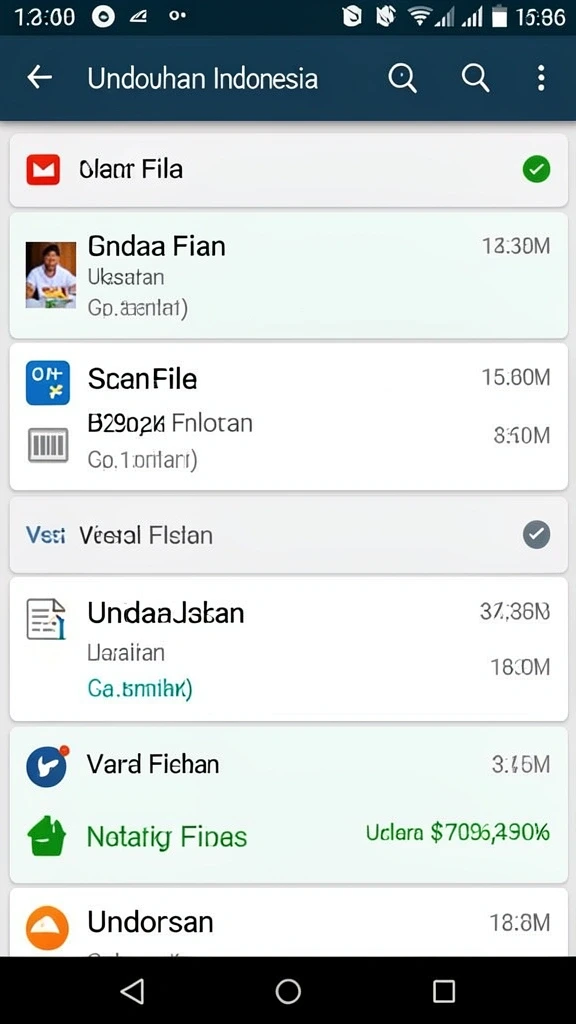This screenshot has height=1024, width=576.
Task: Open the B2902k Fnlotan barcode row
Action: [x=288, y=441]
